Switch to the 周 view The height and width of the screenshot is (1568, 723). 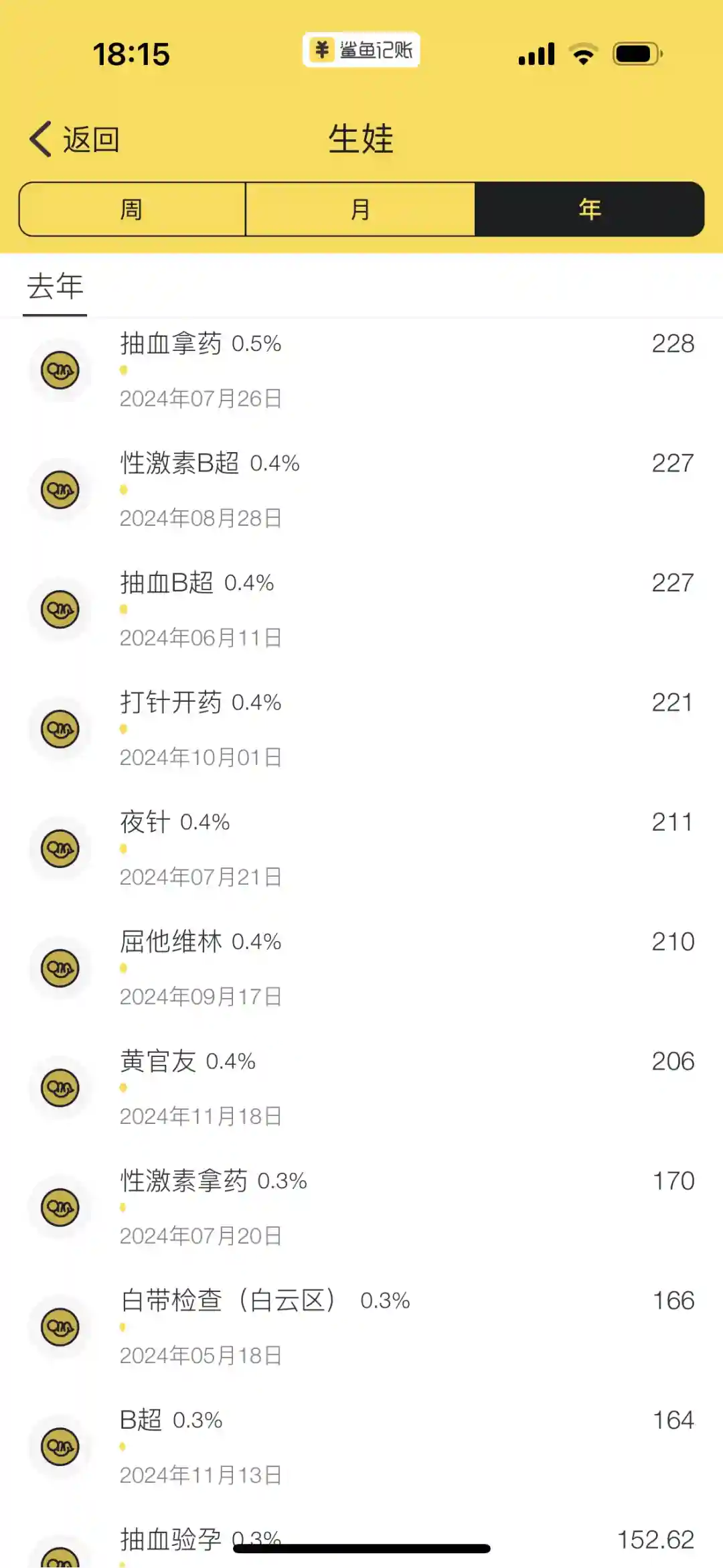point(132,210)
